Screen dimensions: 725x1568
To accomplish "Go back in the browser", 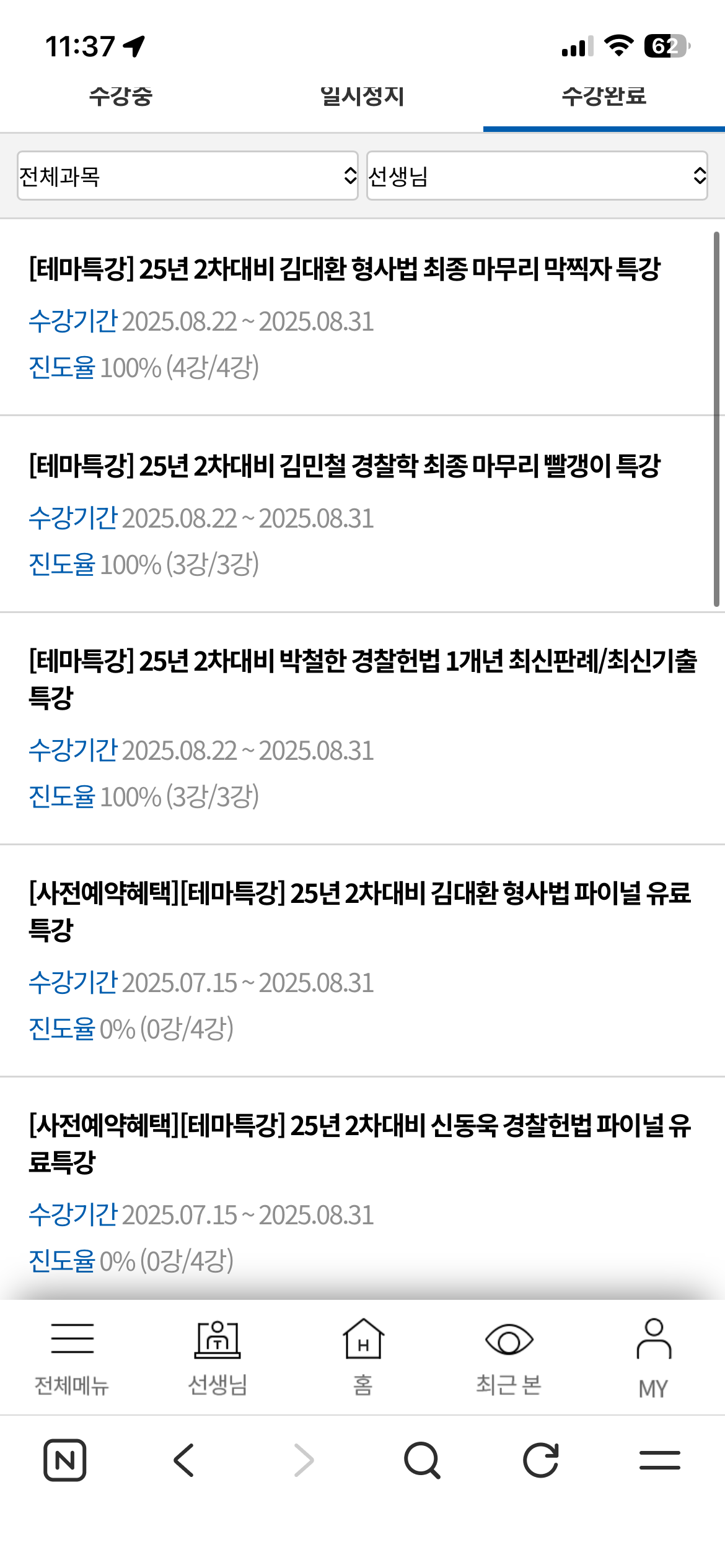I will [183, 1460].
